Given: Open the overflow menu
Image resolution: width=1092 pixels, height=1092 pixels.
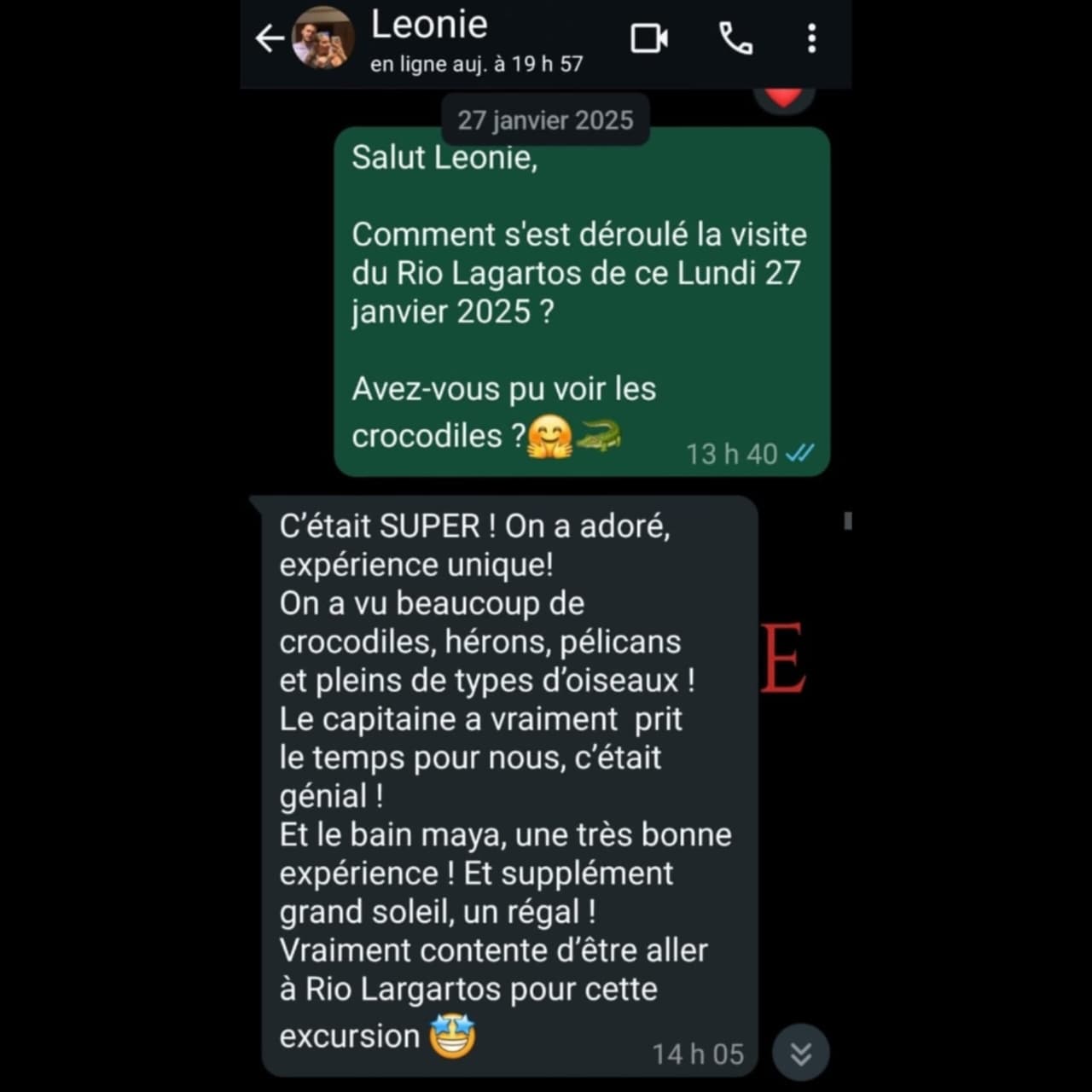Looking at the screenshot, I should pos(811,38).
